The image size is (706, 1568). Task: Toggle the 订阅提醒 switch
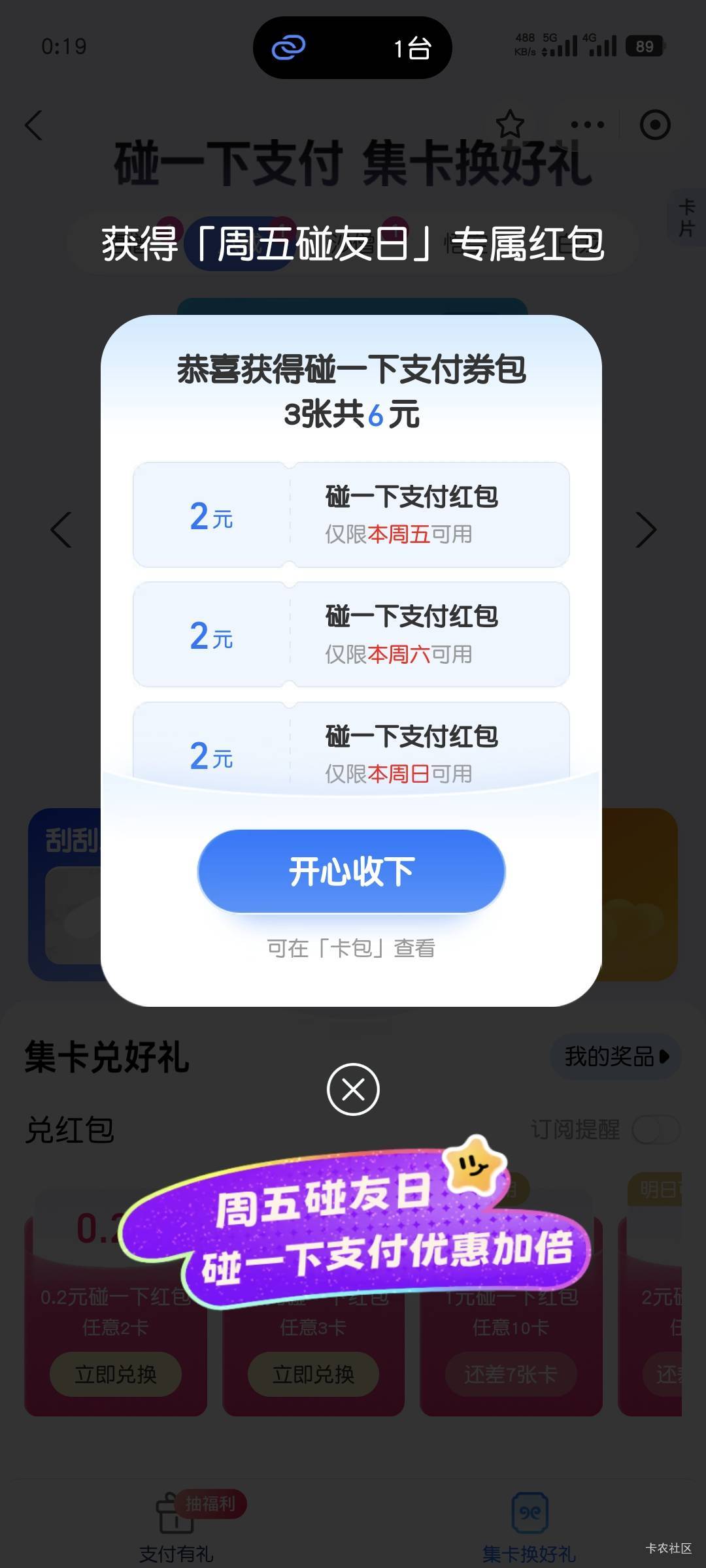(656, 1130)
